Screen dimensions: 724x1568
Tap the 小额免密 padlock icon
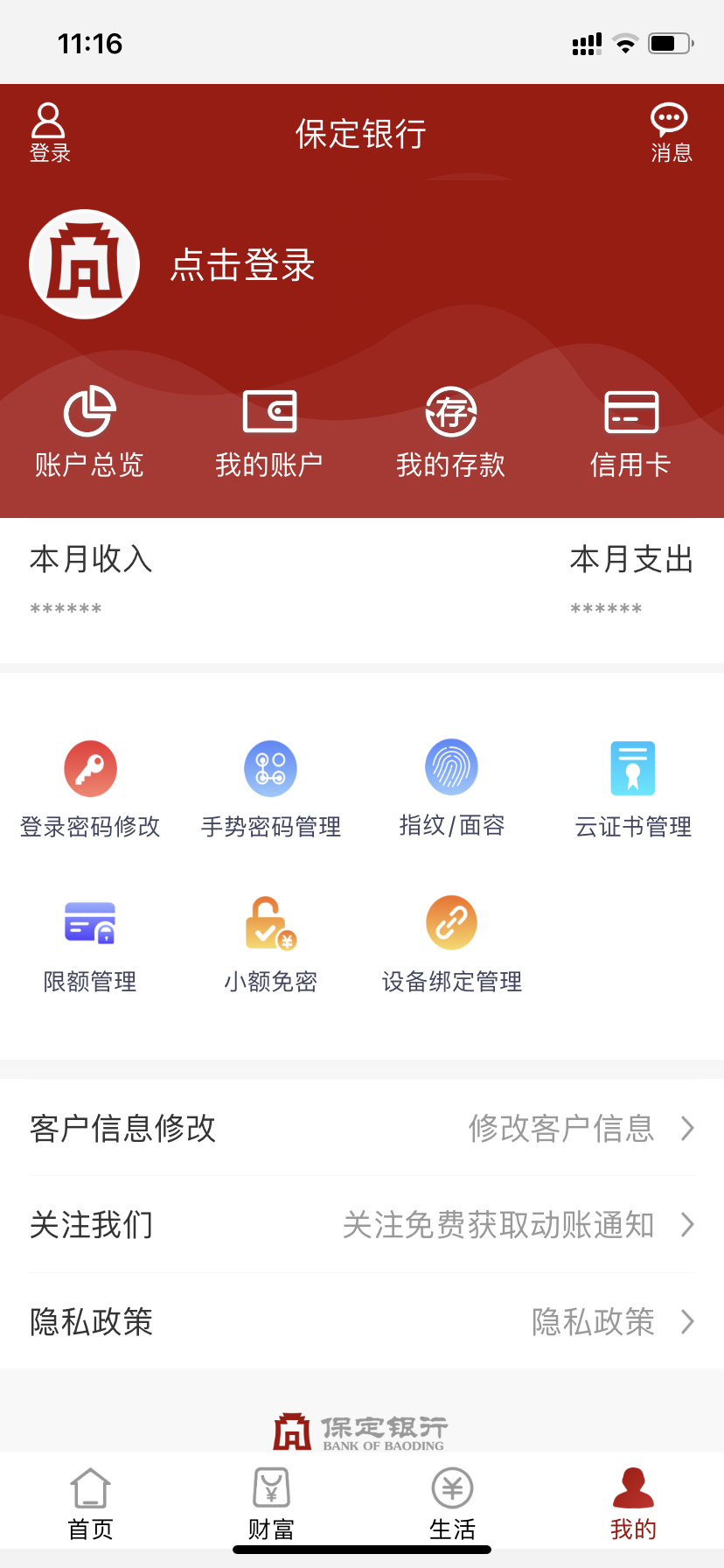[270, 921]
